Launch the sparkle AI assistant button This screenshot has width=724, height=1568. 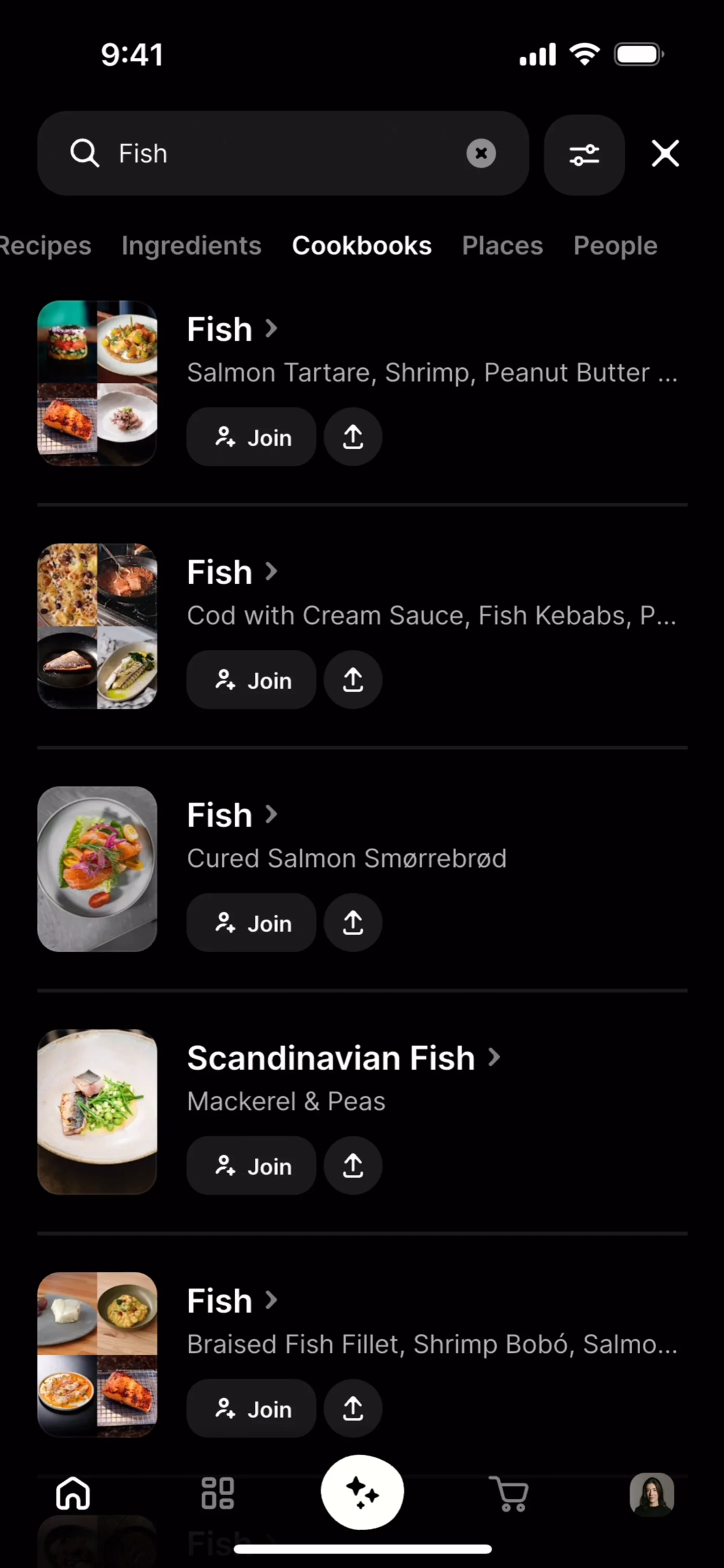pyautogui.click(x=362, y=1493)
